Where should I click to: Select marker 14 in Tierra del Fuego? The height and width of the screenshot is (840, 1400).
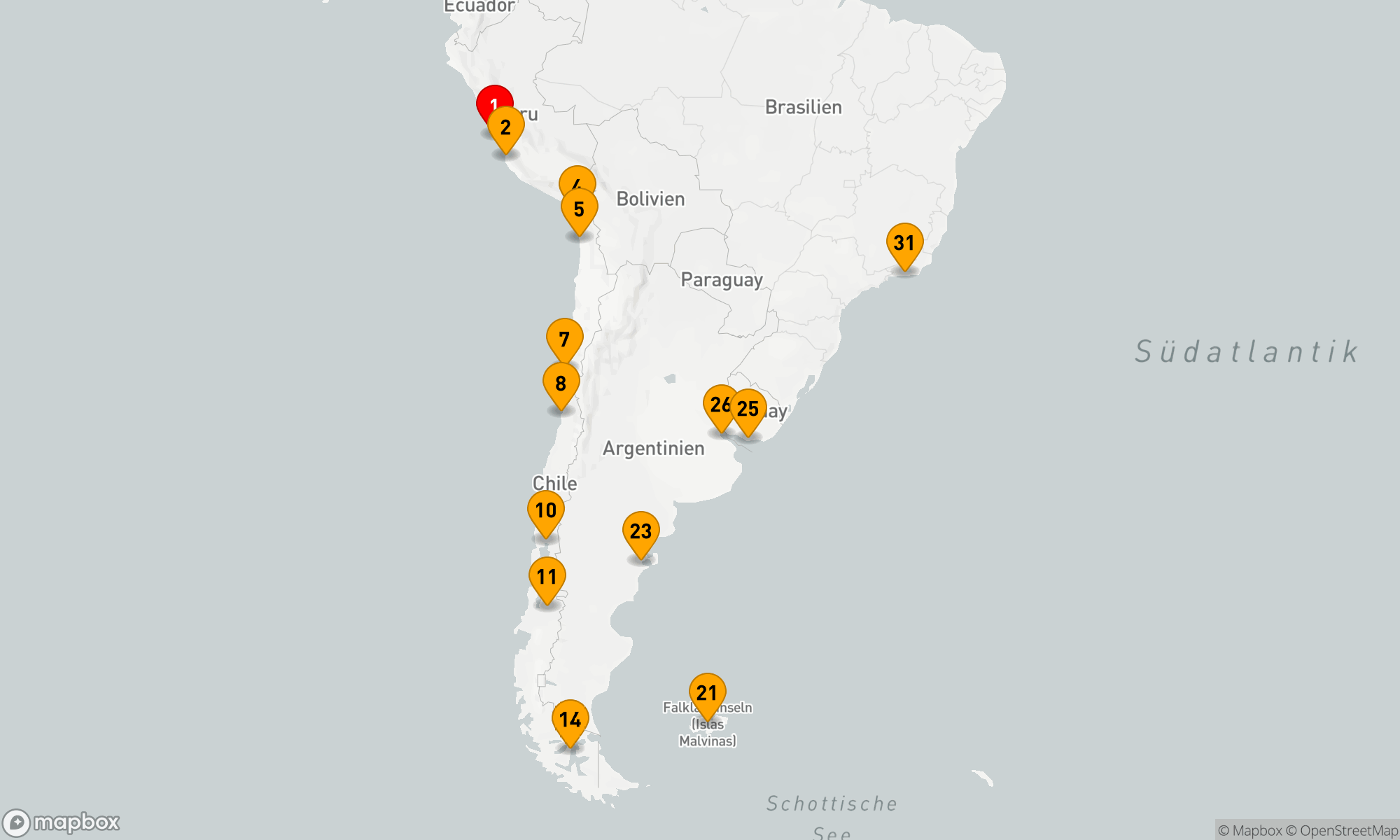point(570,720)
